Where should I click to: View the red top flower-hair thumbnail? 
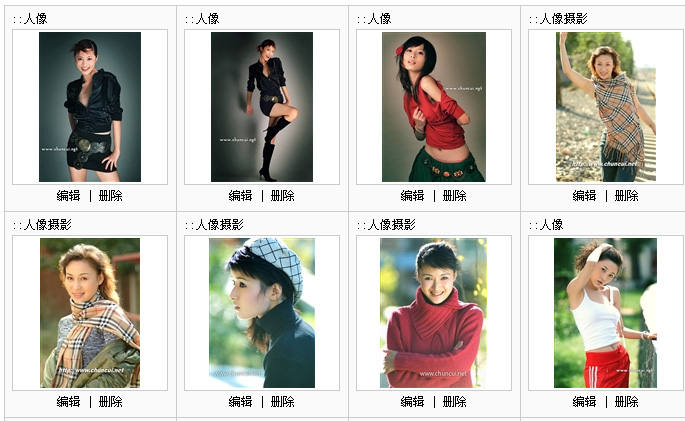(433, 106)
